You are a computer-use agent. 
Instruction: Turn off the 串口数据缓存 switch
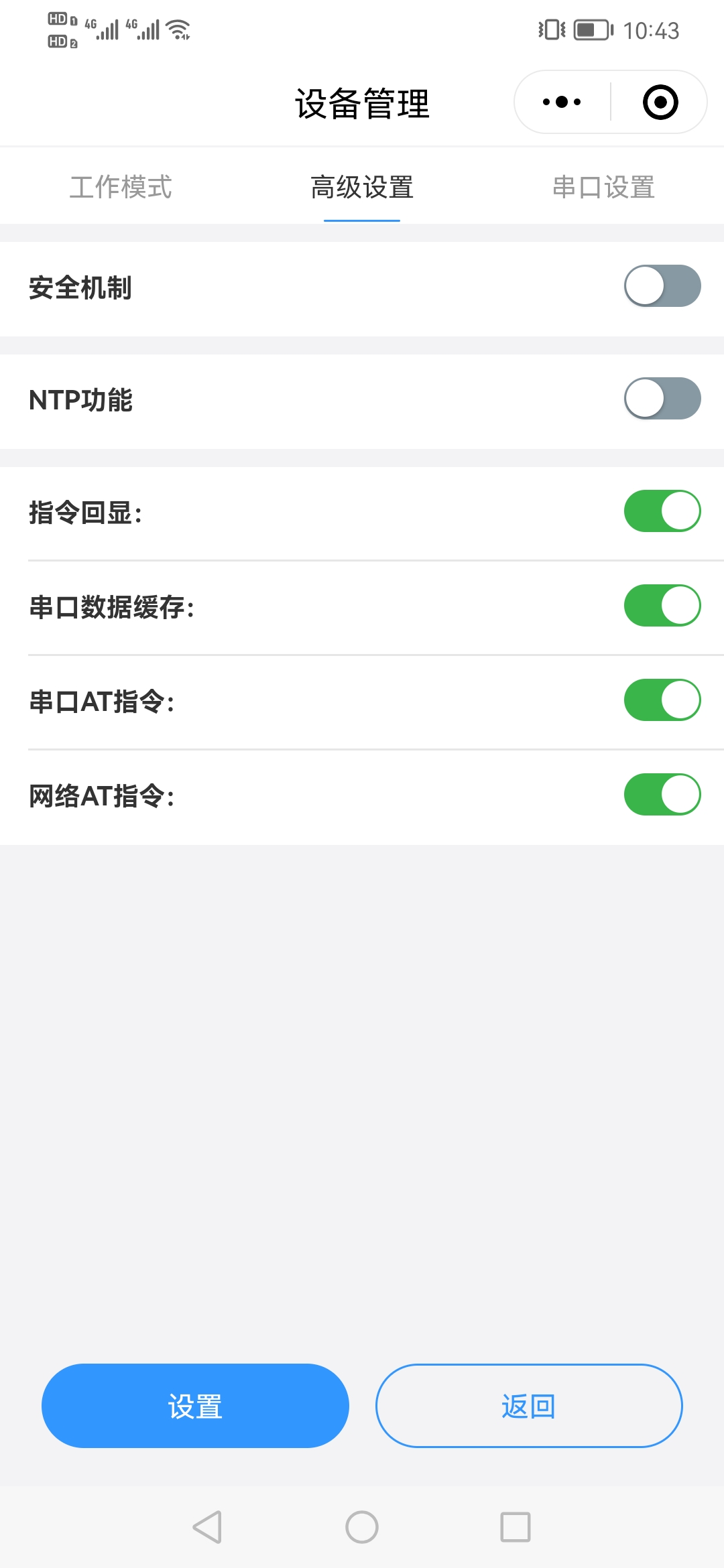[x=662, y=606]
